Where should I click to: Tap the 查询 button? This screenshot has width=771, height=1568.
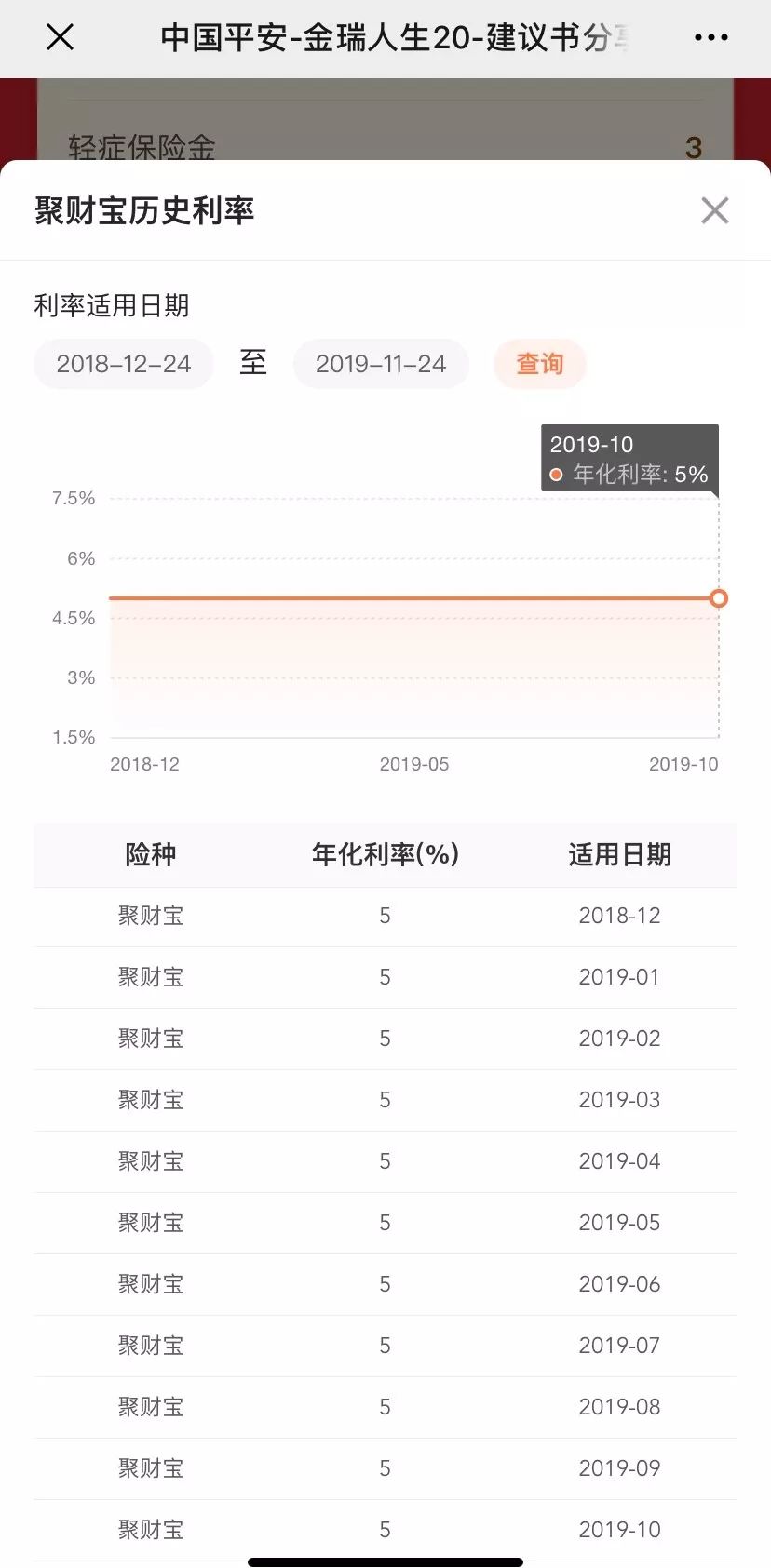[x=540, y=364]
